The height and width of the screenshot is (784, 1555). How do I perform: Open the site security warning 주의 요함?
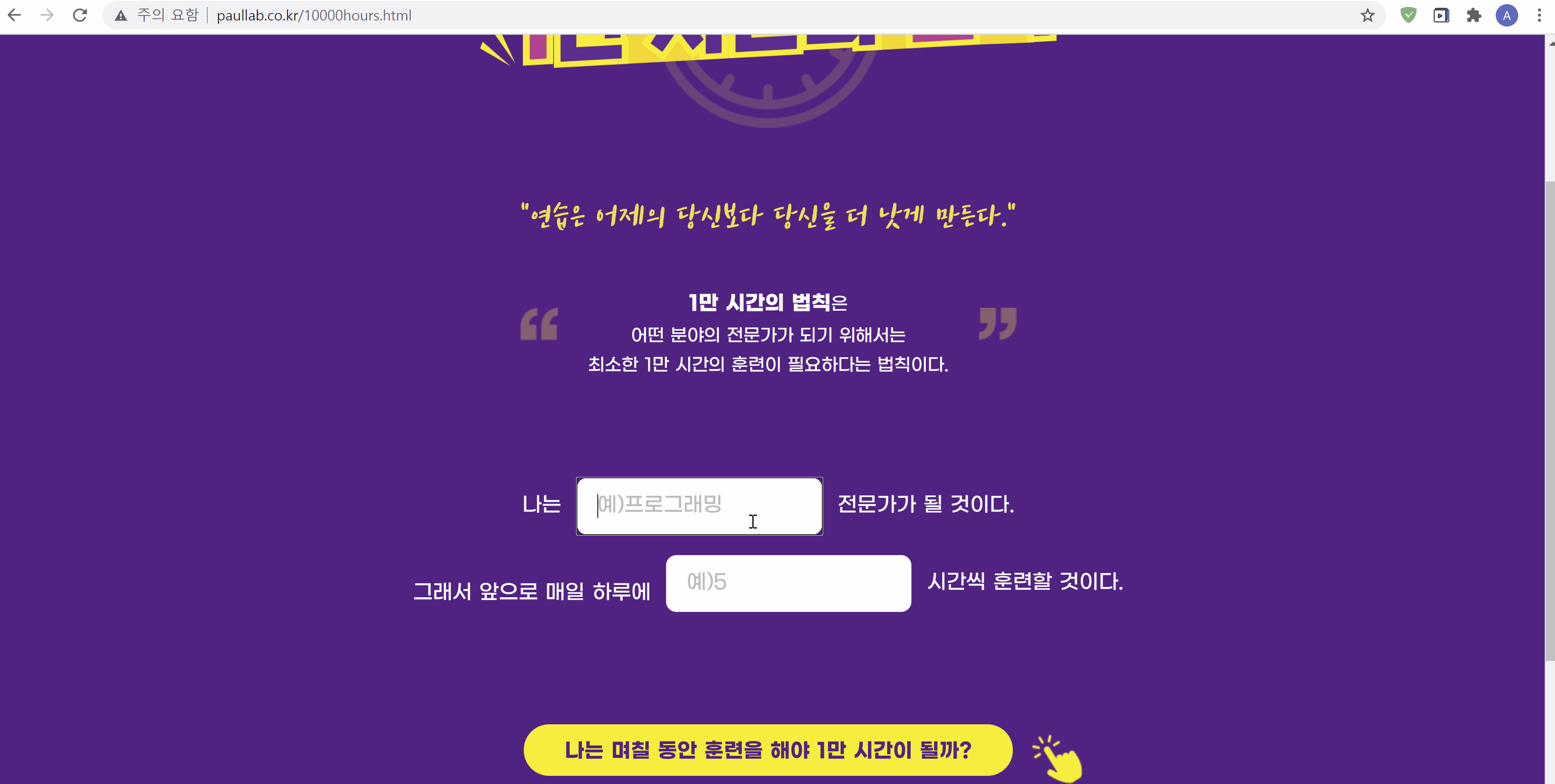(x=157, y=15)
